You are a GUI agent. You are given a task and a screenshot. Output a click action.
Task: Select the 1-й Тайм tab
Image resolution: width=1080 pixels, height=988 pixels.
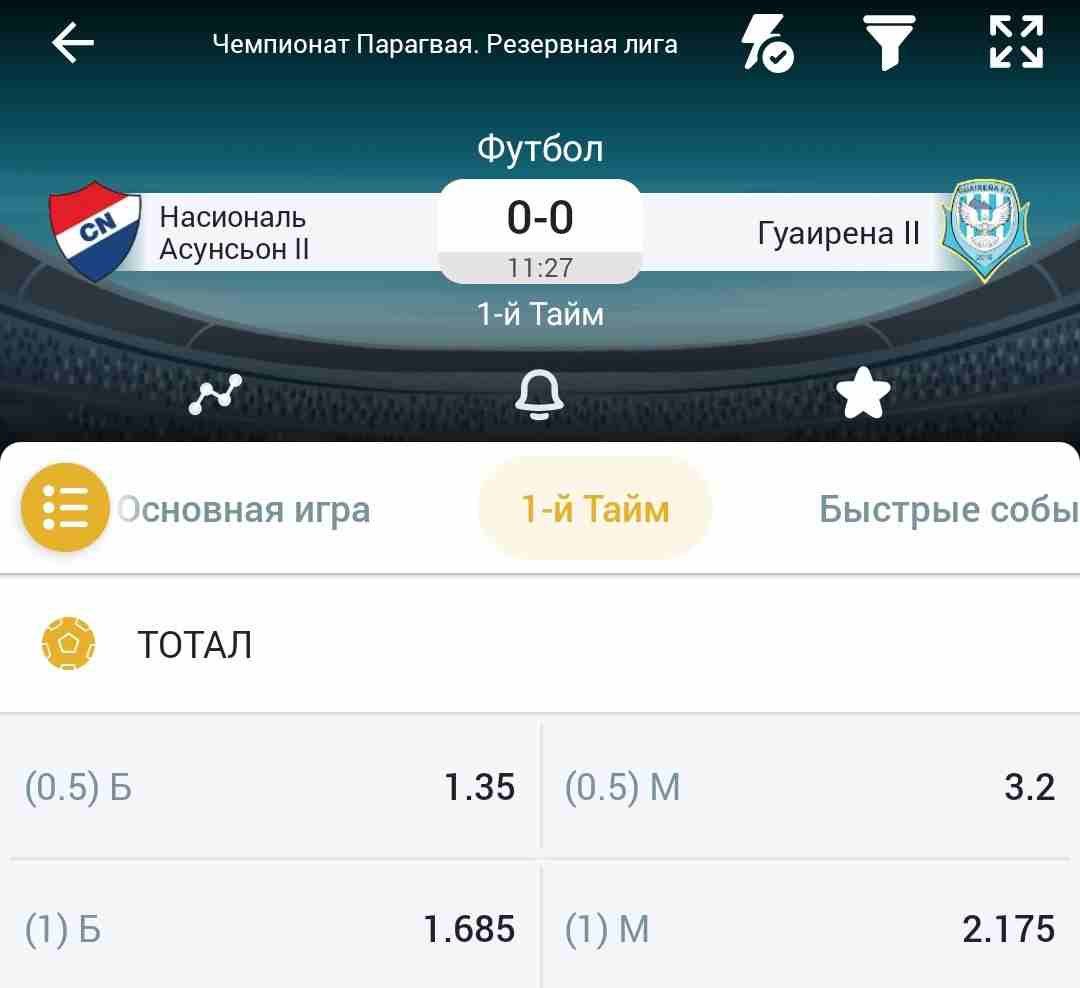(595, 510)
